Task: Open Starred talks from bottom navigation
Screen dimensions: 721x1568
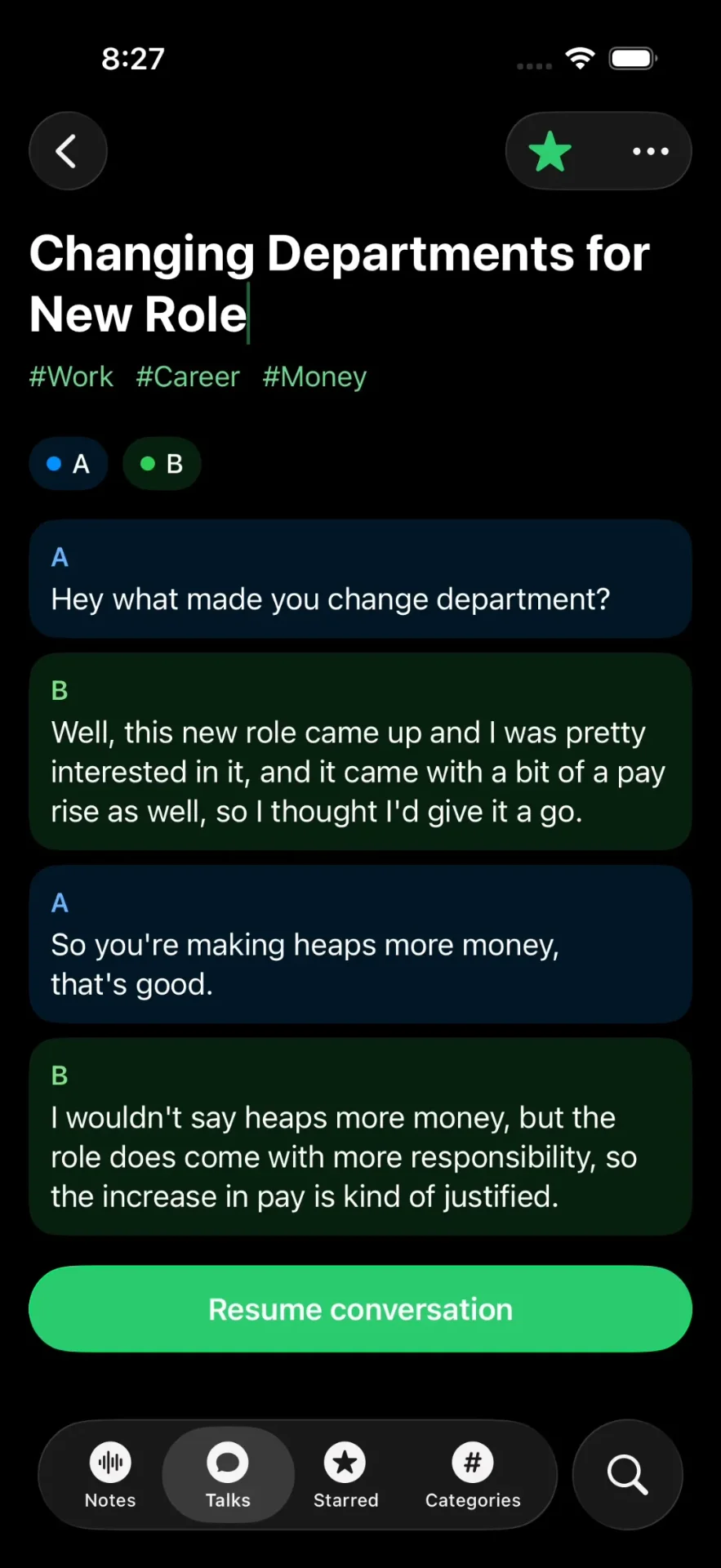Action: tap(345, 1474)
